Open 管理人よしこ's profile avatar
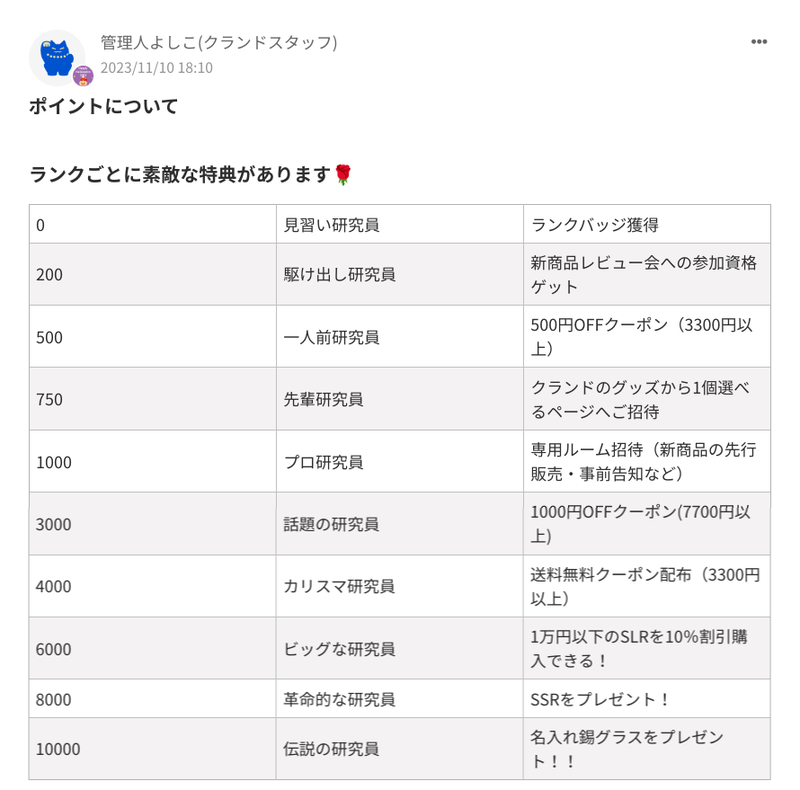 coord(57,56)
